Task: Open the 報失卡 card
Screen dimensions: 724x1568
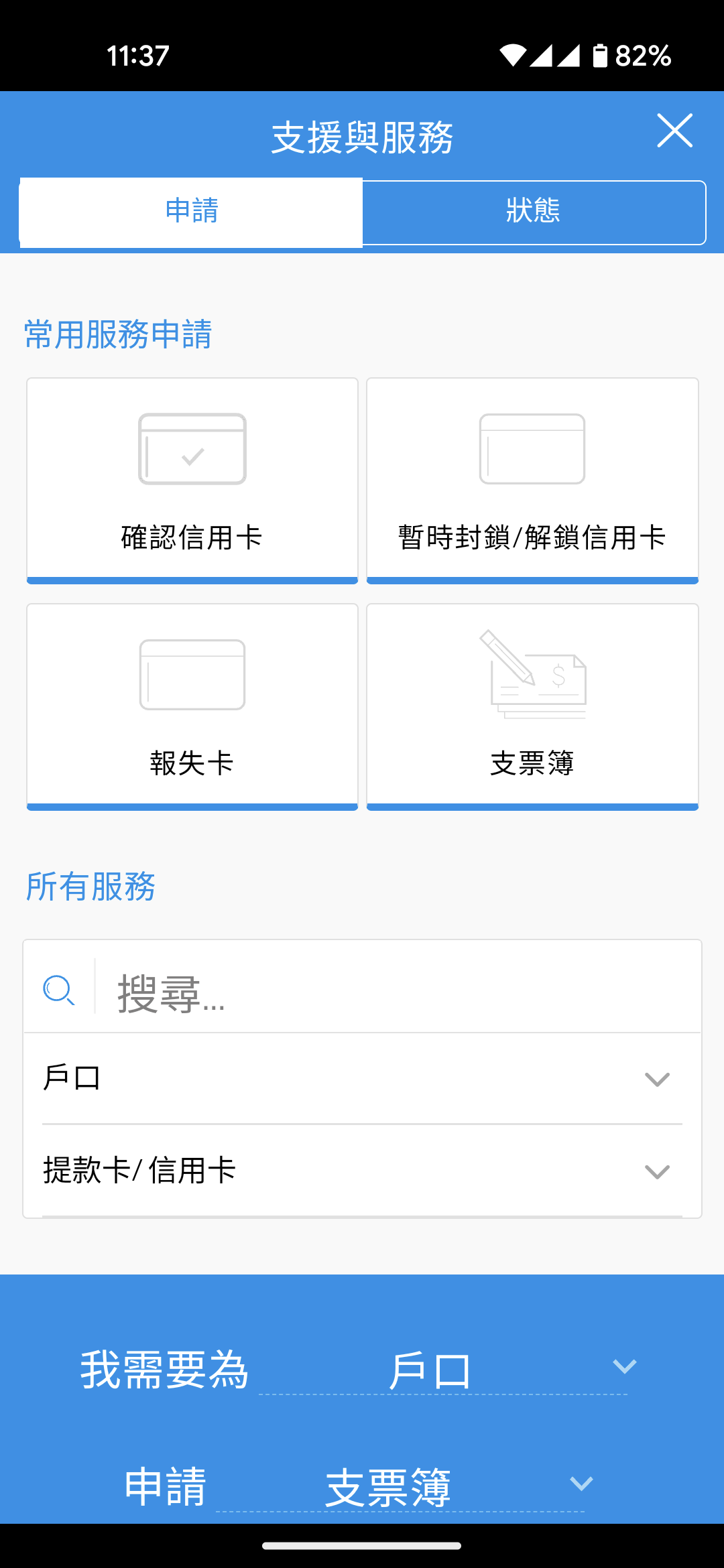Action: click(192, 707)
